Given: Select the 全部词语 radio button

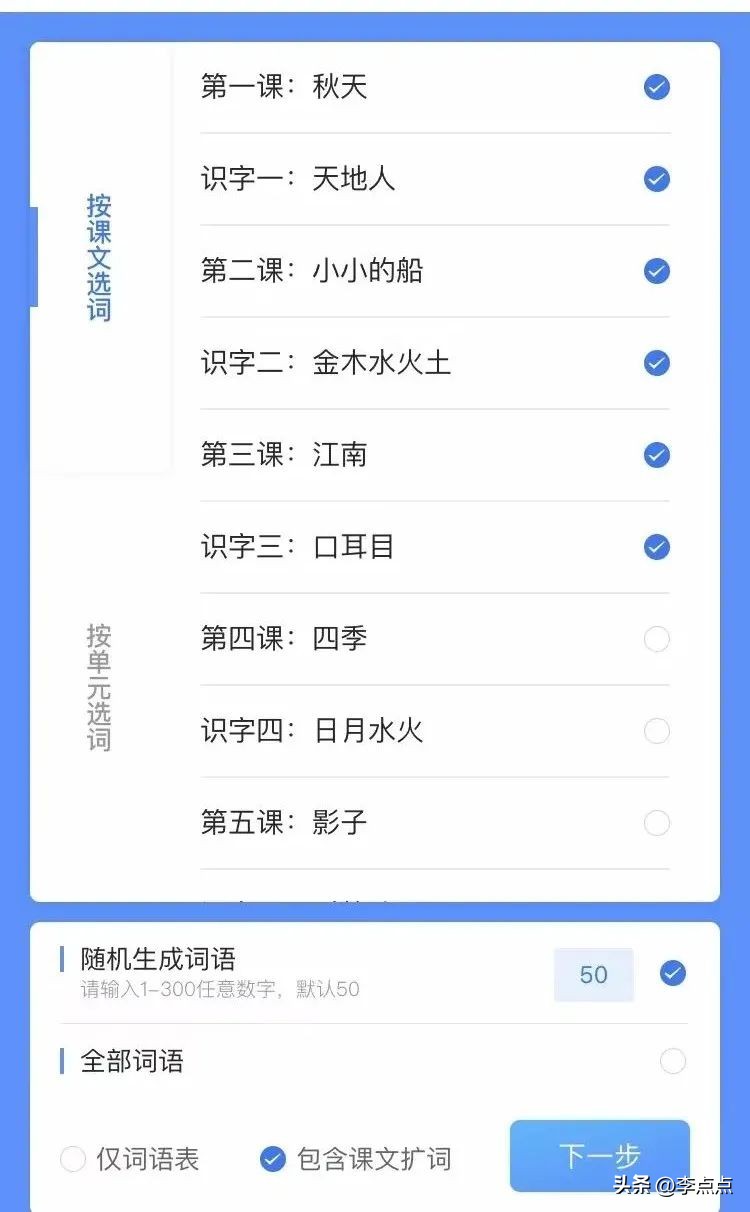Looking at the screenshot, I should click(x=672, y=1062).
